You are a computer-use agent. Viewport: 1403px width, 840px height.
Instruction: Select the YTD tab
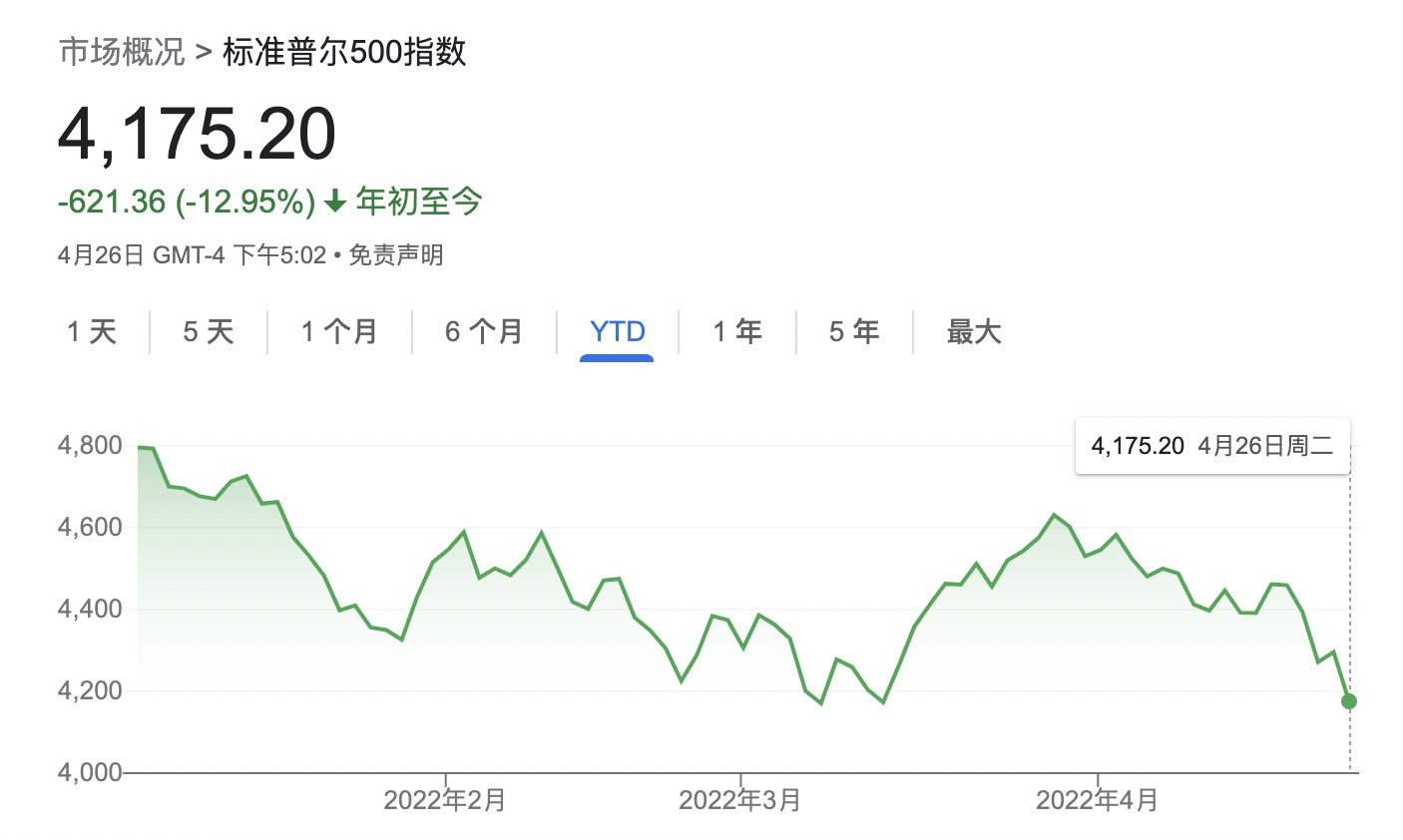[617, 331]
